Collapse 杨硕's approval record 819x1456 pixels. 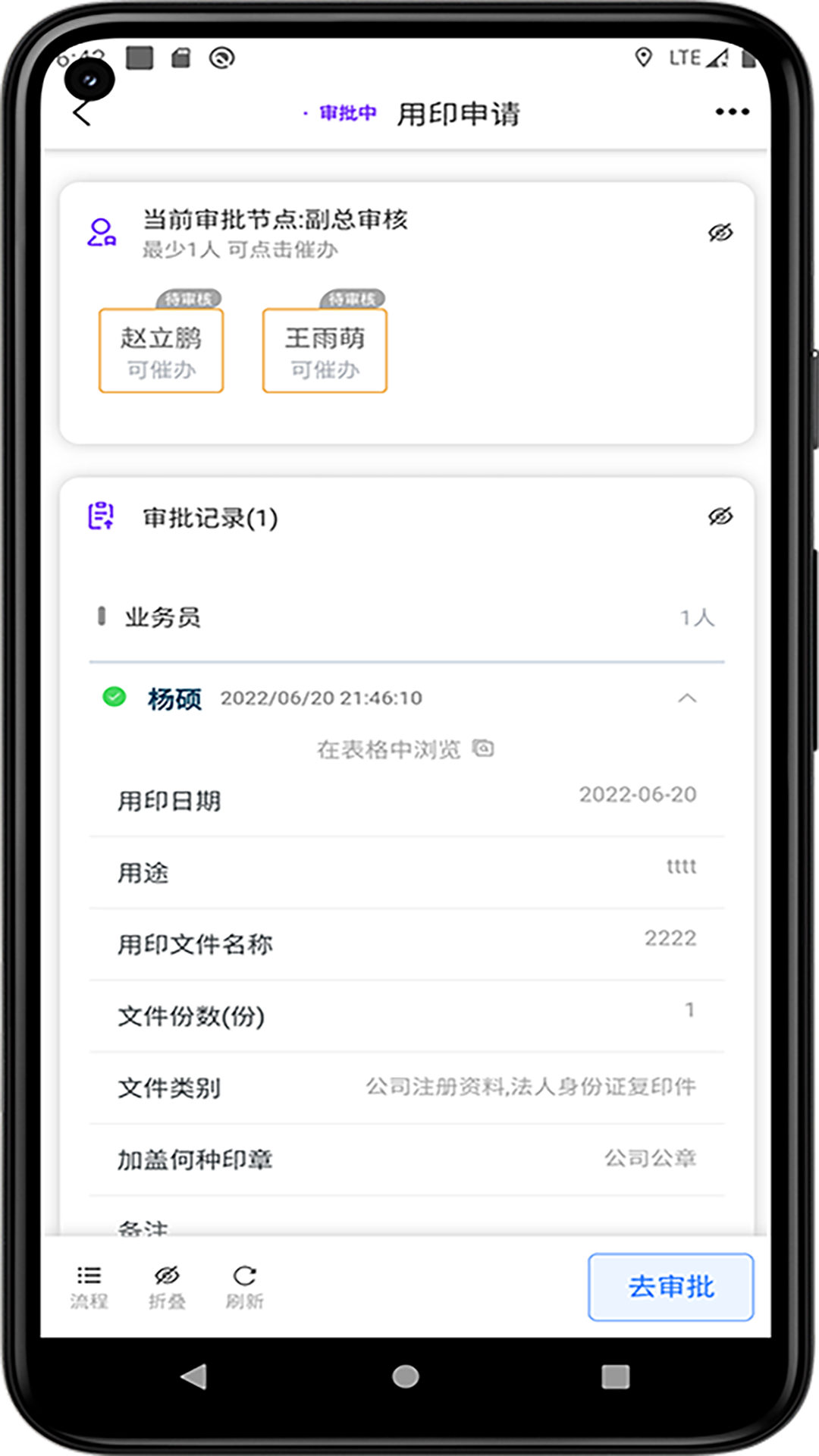(x=686, y=698)
